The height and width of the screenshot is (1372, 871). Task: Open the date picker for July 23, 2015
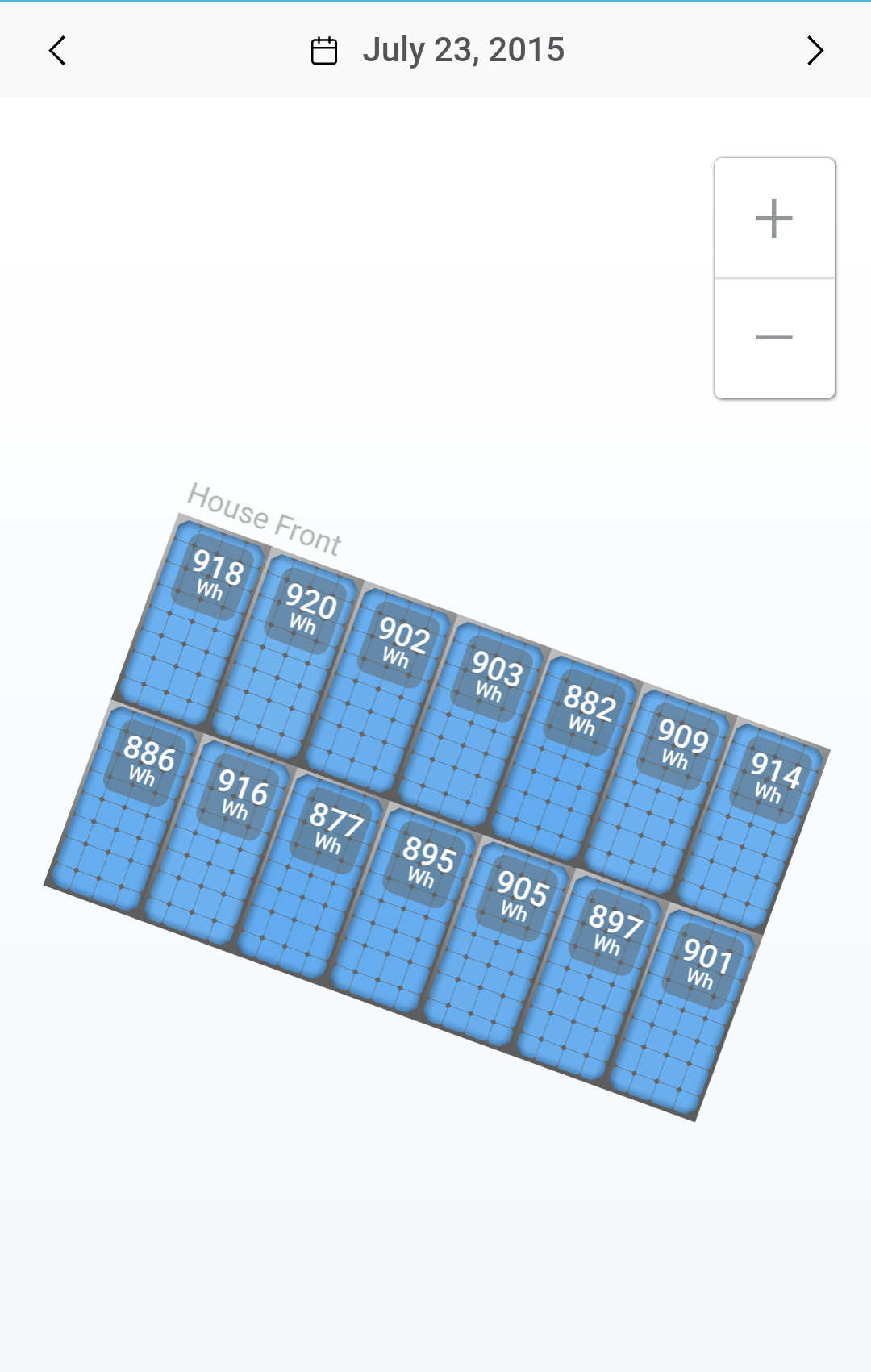click(x=439, y=51)
